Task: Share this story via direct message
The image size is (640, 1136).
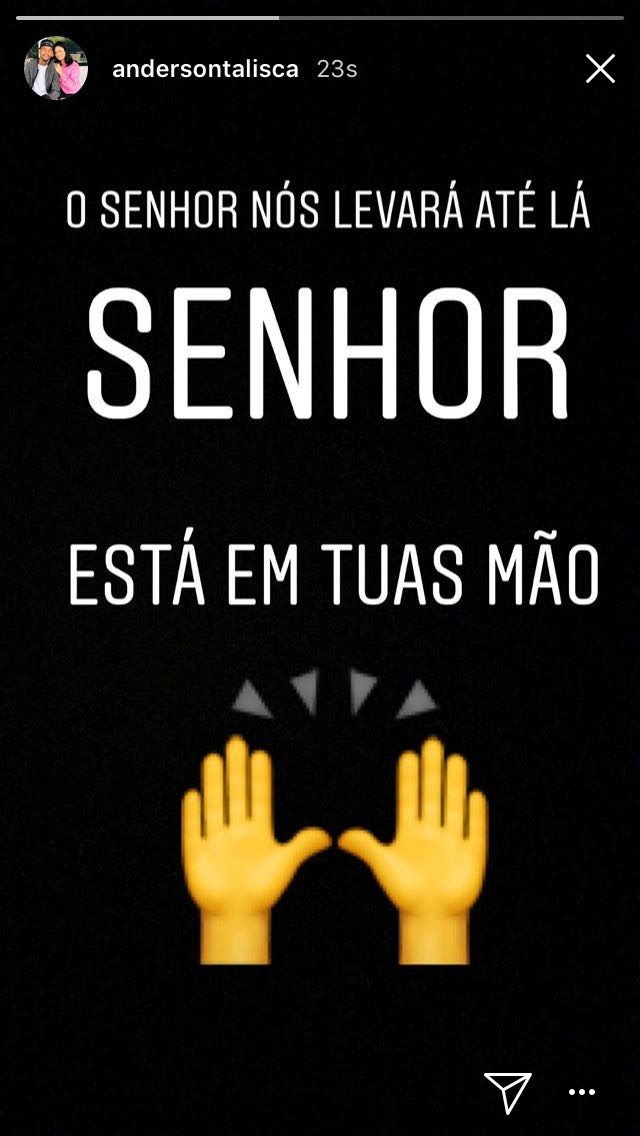Action: click(x=508, y=1092)
